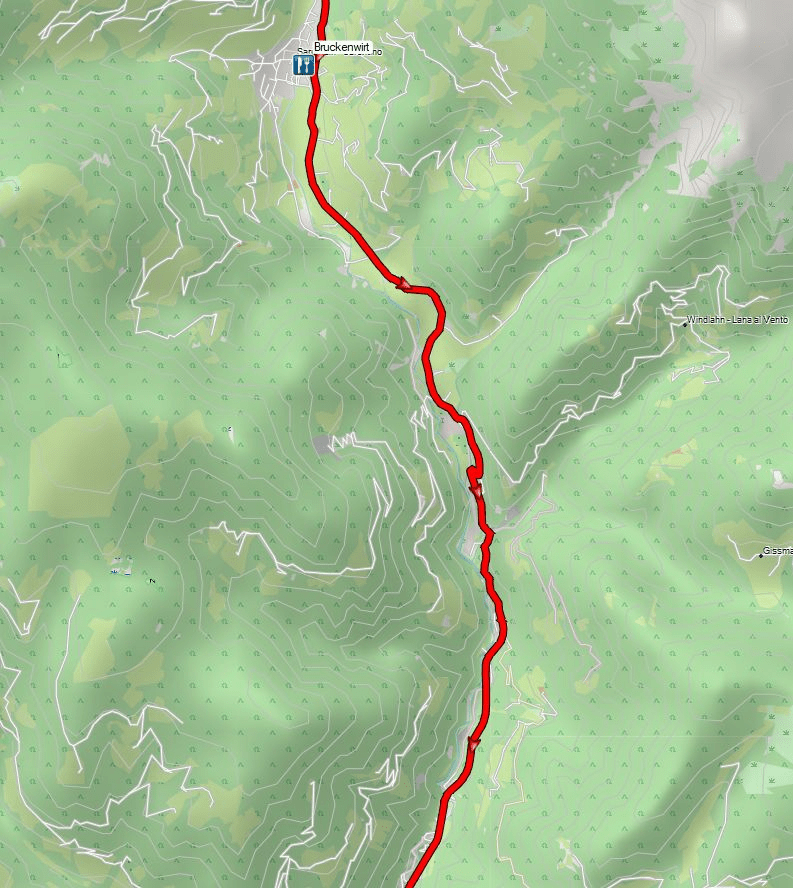Open the Bruckenwirt restaurant marker
This screenshot has height=888, width=793.
click(304, 65)
